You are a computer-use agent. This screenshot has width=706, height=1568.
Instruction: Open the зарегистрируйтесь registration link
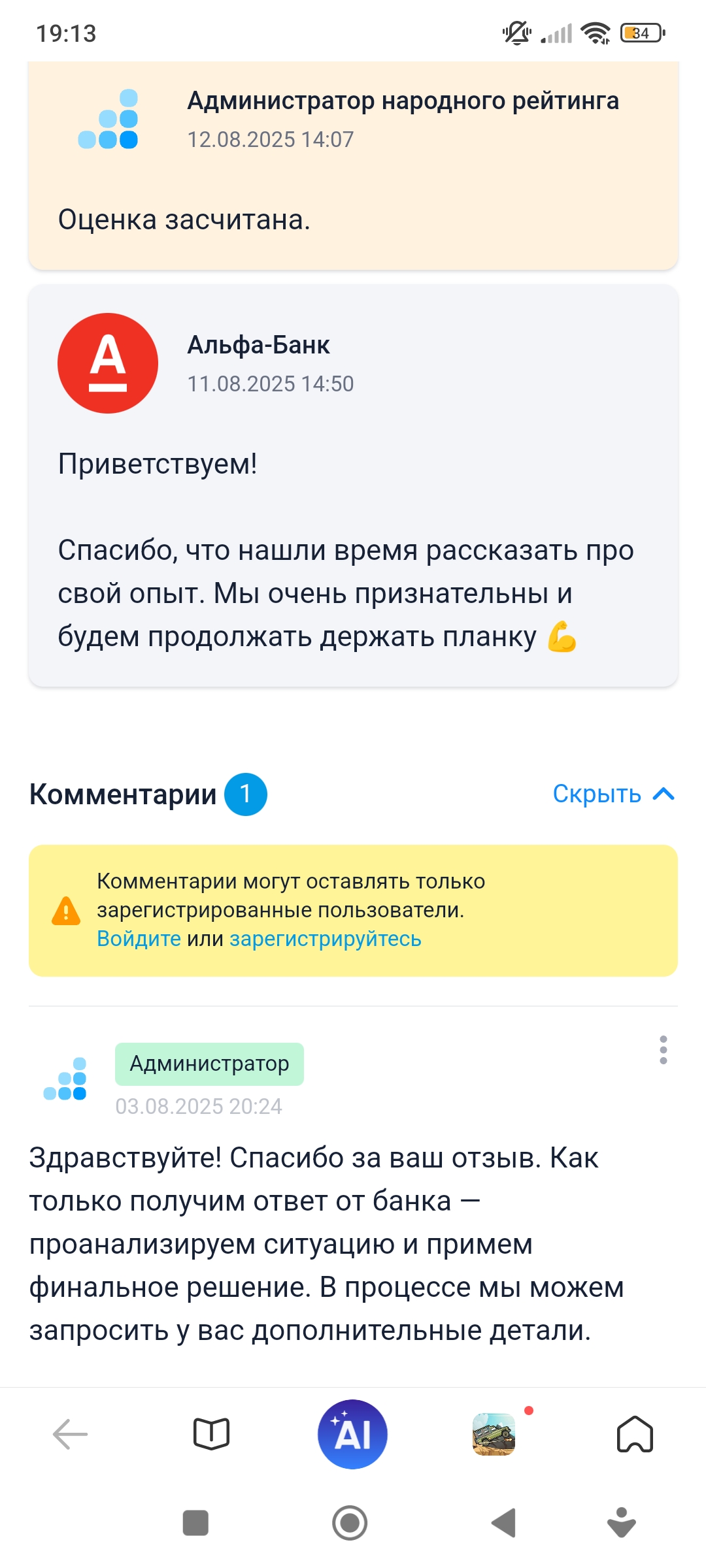326,939
